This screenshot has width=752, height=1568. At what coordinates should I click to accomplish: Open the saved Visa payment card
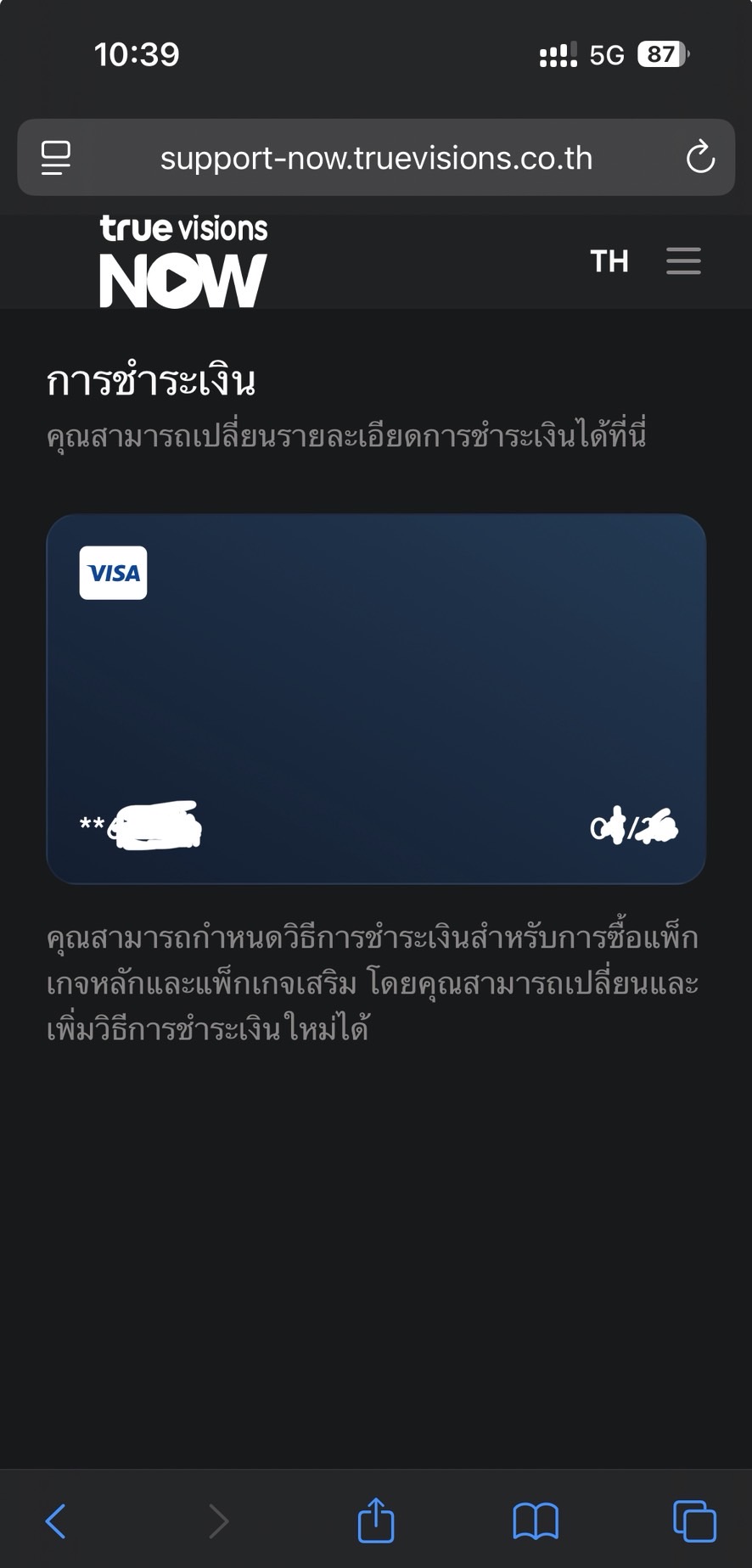point(376,698)
